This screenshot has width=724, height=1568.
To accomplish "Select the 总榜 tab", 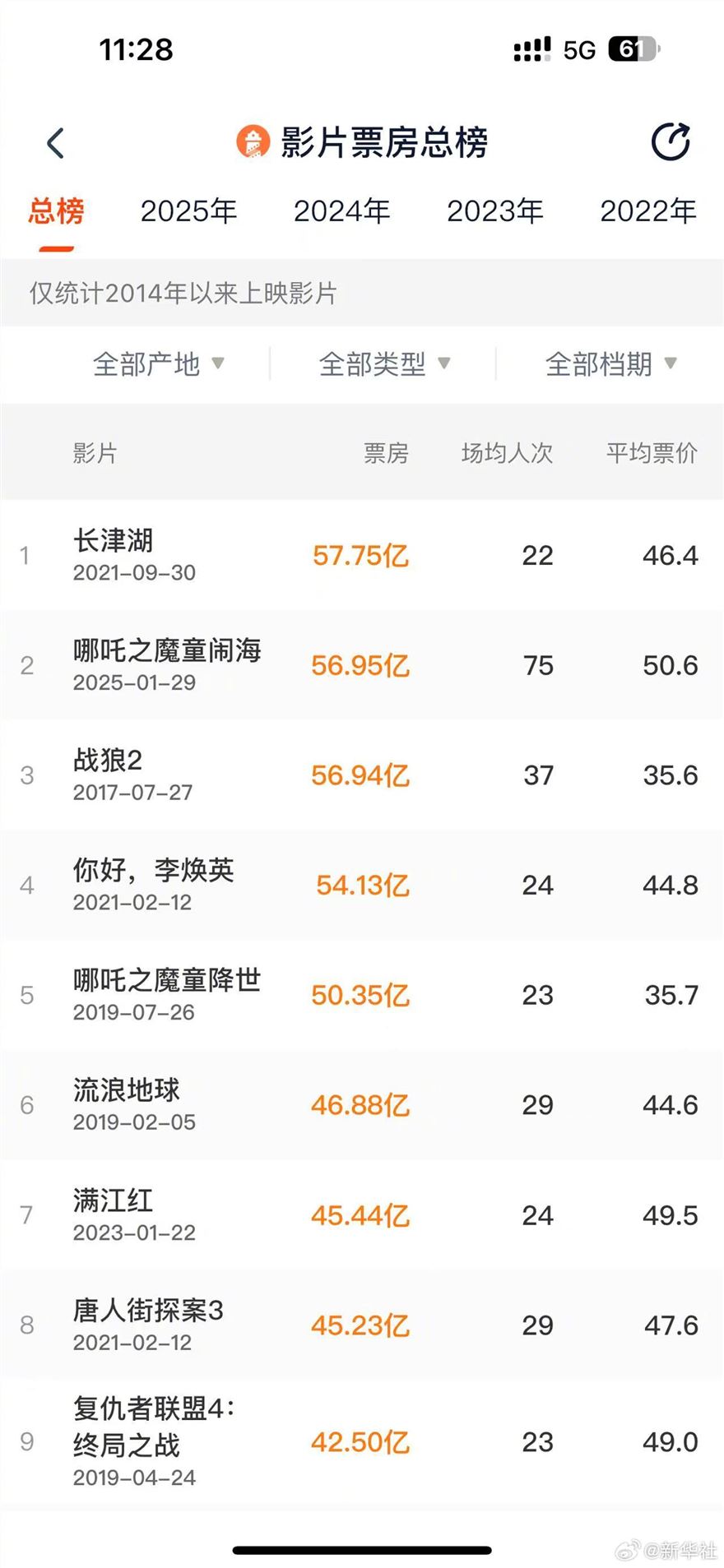I will coord(56,211).
